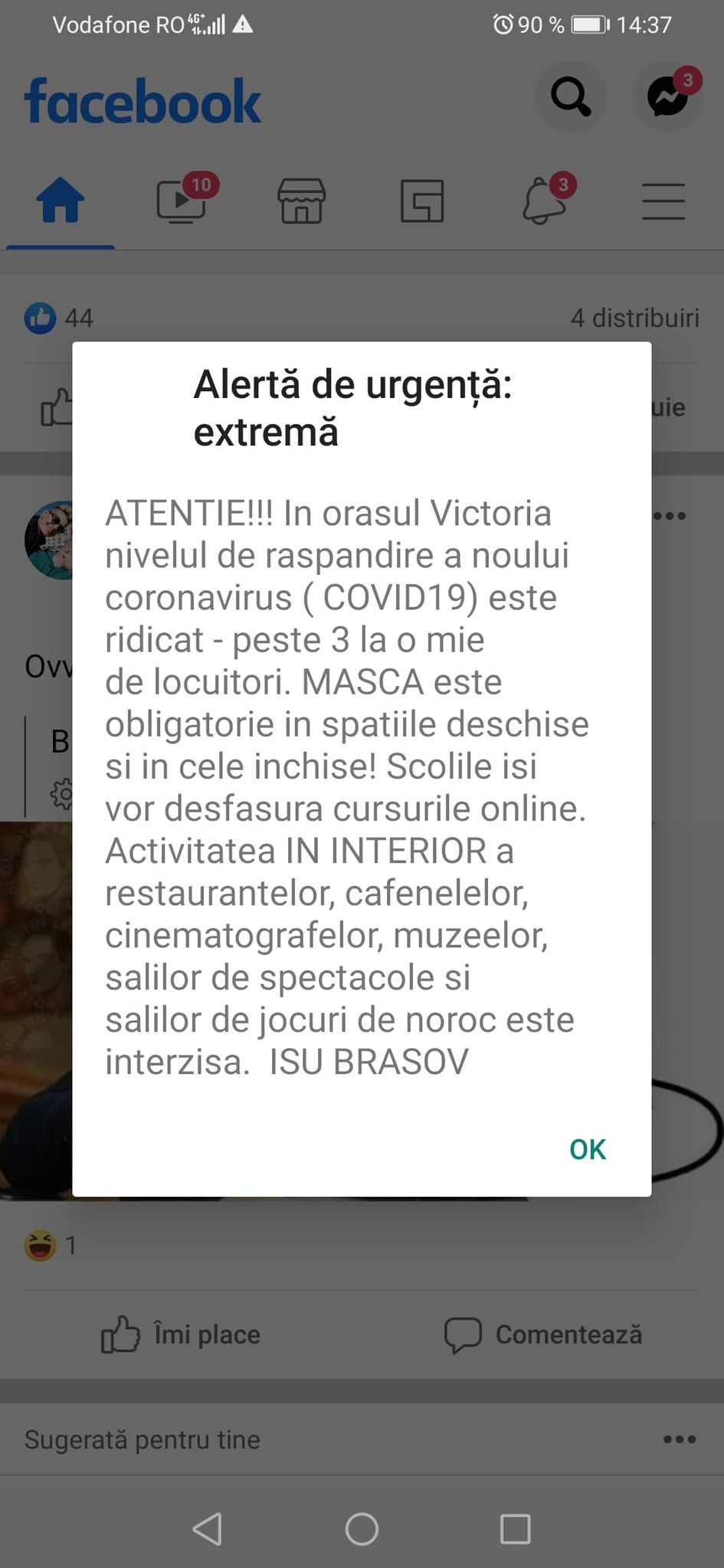Dismiss the emergency alert with OK
The image size is (724, 1568).
tap(587, 1149)
